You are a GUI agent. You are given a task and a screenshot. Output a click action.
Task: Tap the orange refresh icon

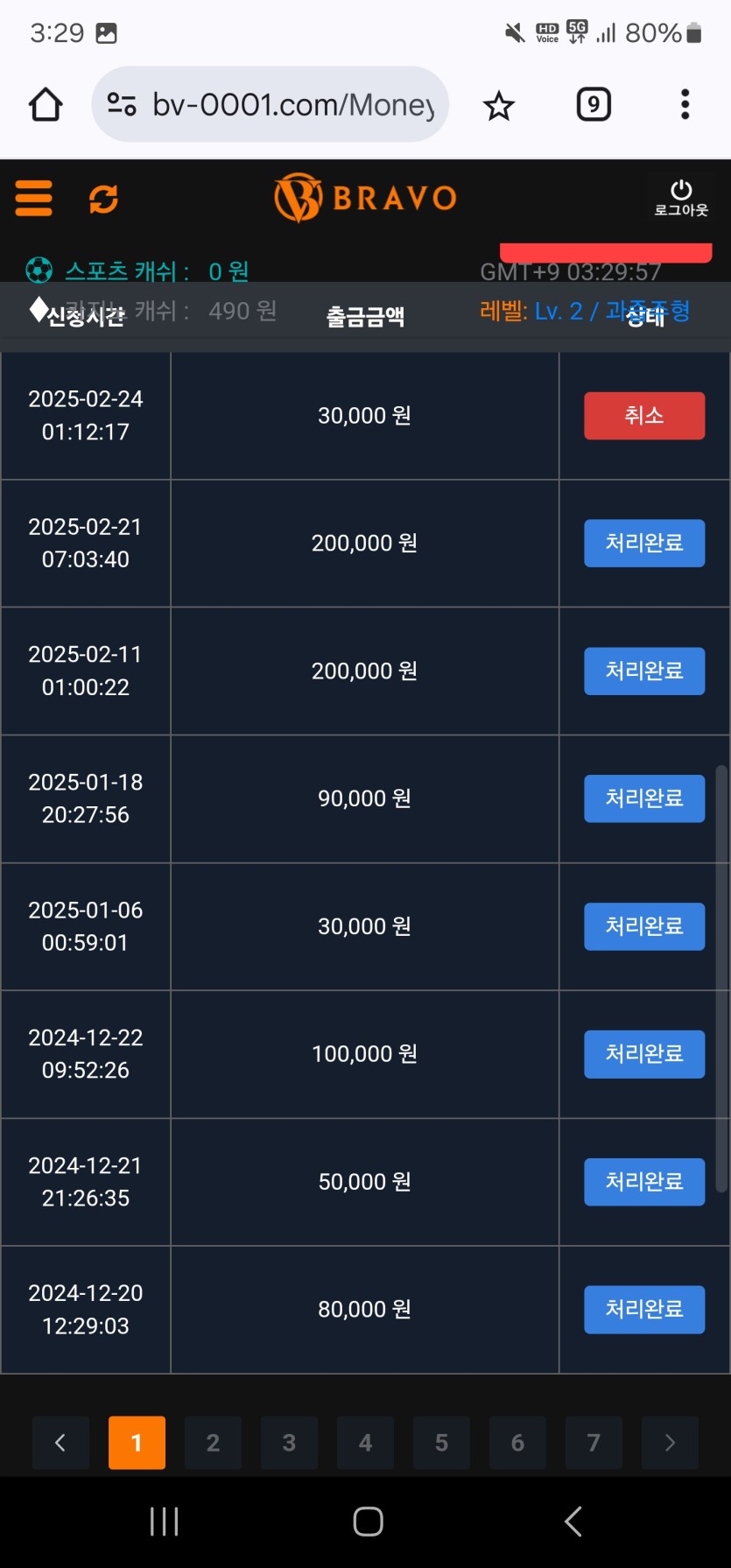tap(103, 199)
